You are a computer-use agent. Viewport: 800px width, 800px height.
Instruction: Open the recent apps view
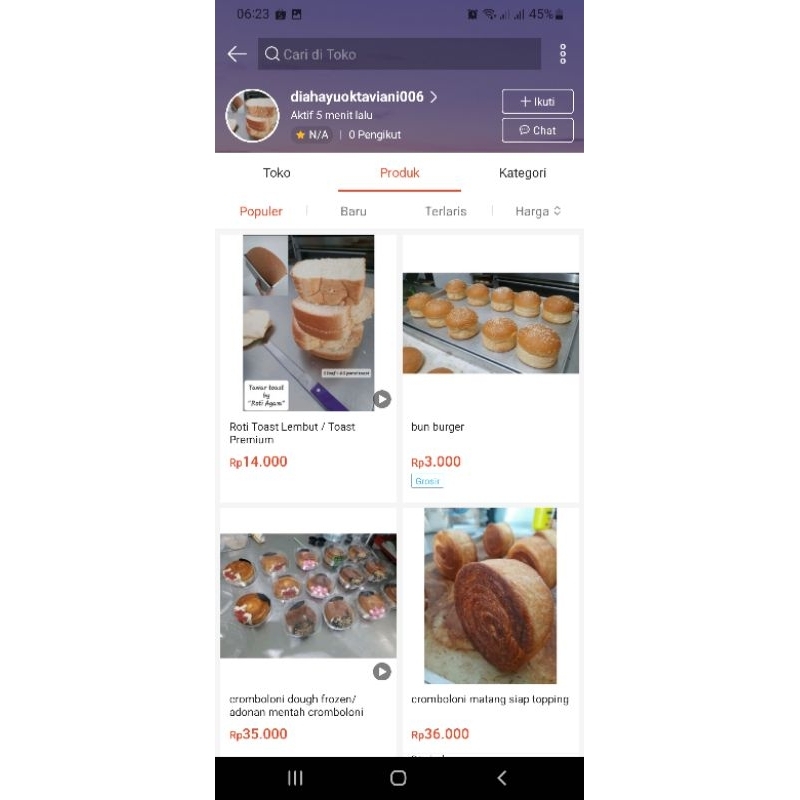[x=295, y=778]
